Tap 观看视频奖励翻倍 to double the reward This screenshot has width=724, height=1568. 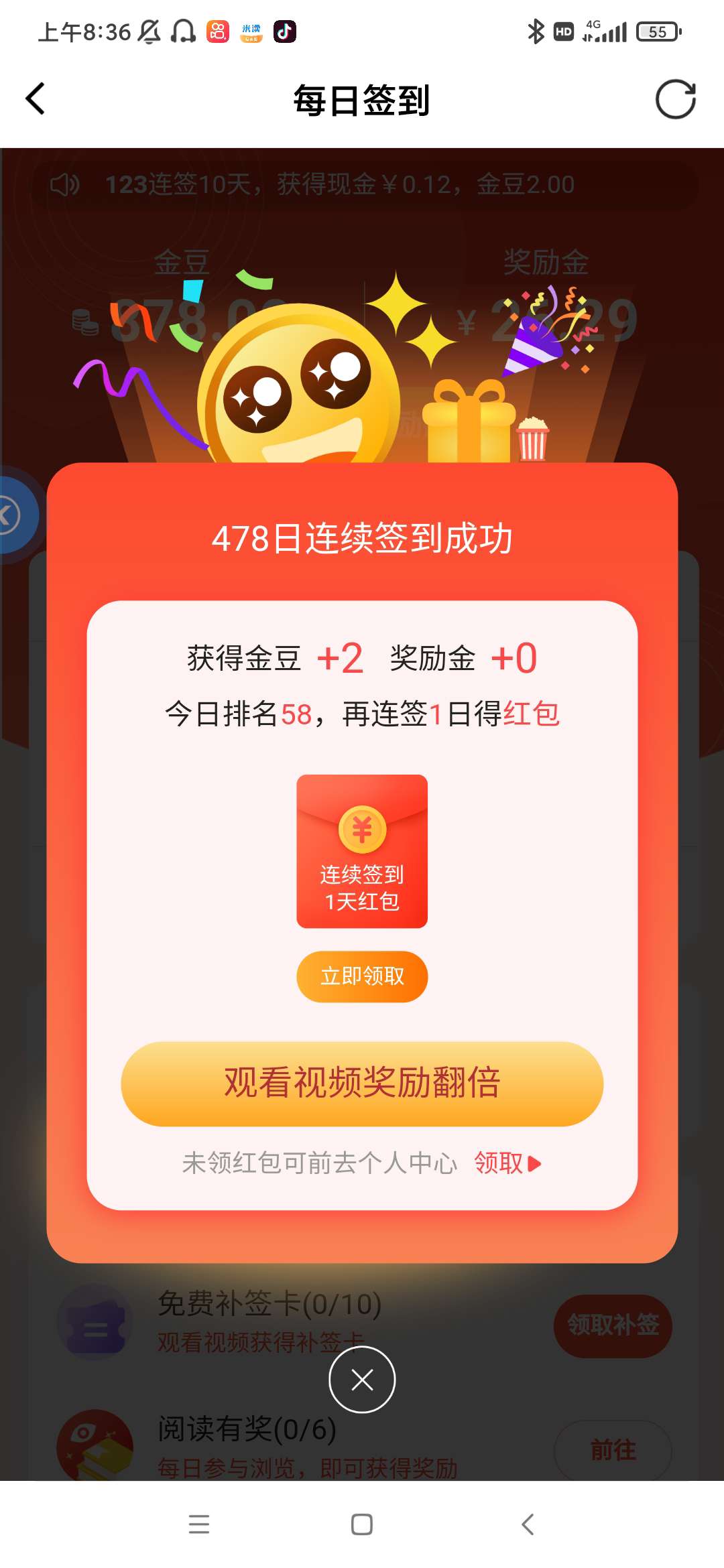click(x=362, y=1084)
